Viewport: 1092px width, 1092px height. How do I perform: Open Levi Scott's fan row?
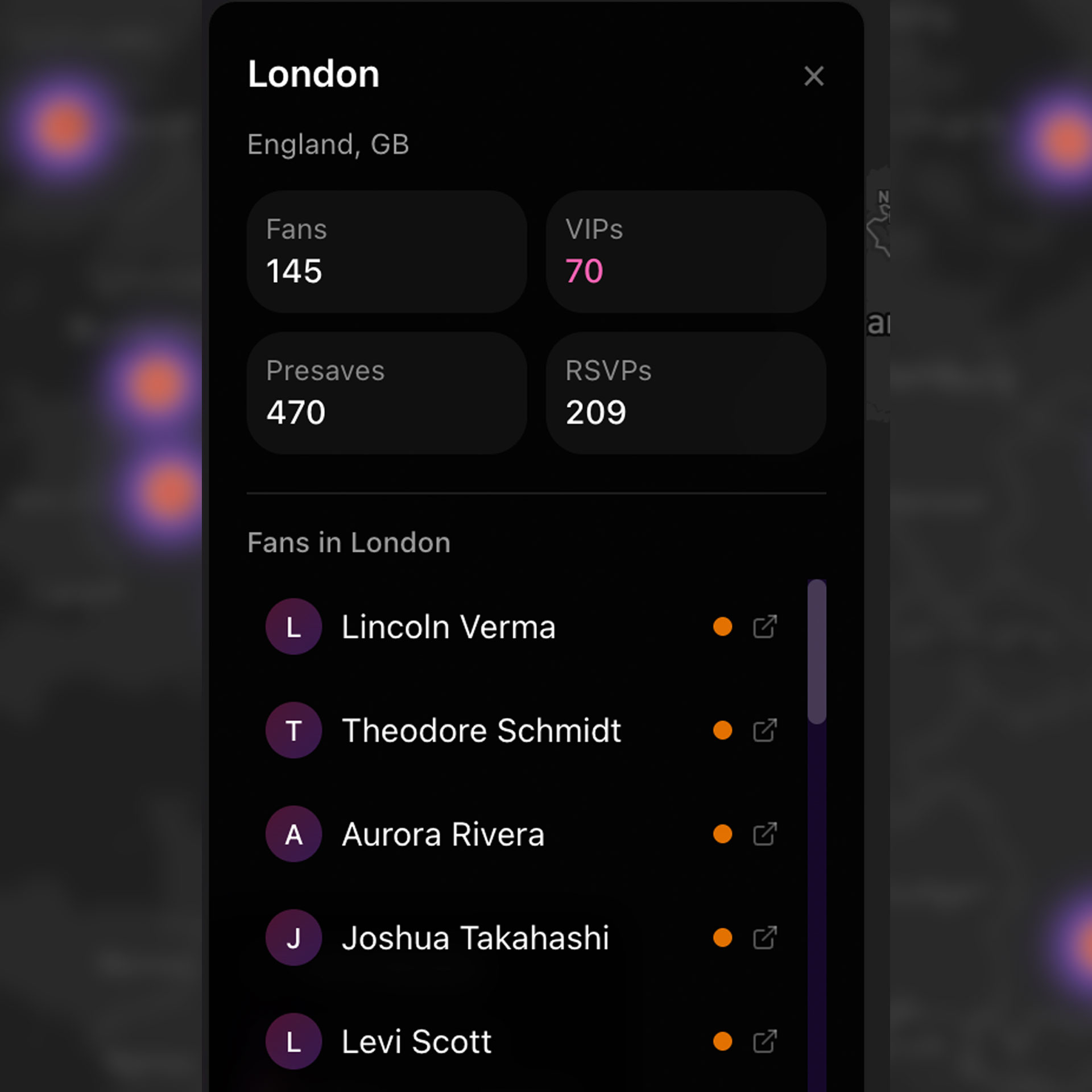[x=416, y=1041]
